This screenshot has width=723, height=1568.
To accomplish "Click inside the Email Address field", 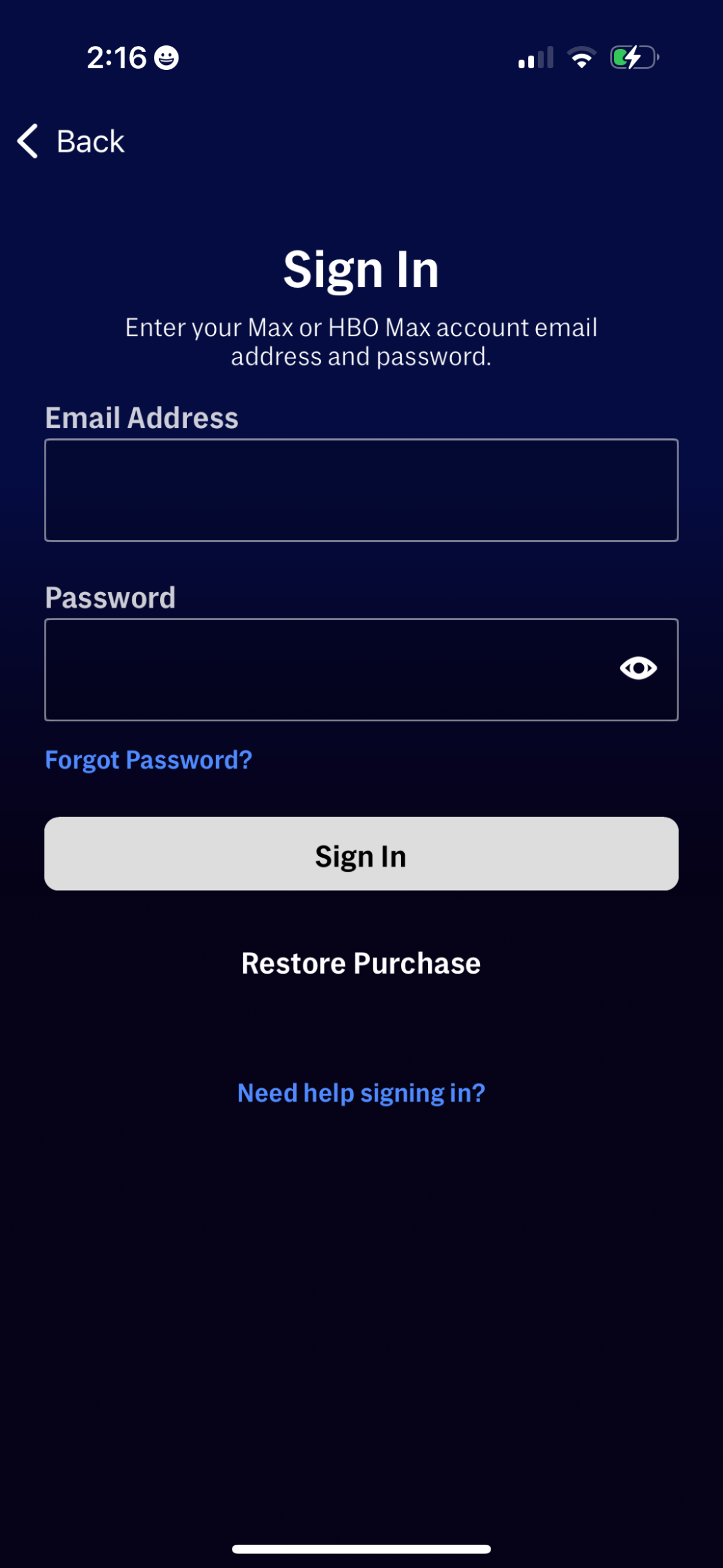I will coord(361,490).
